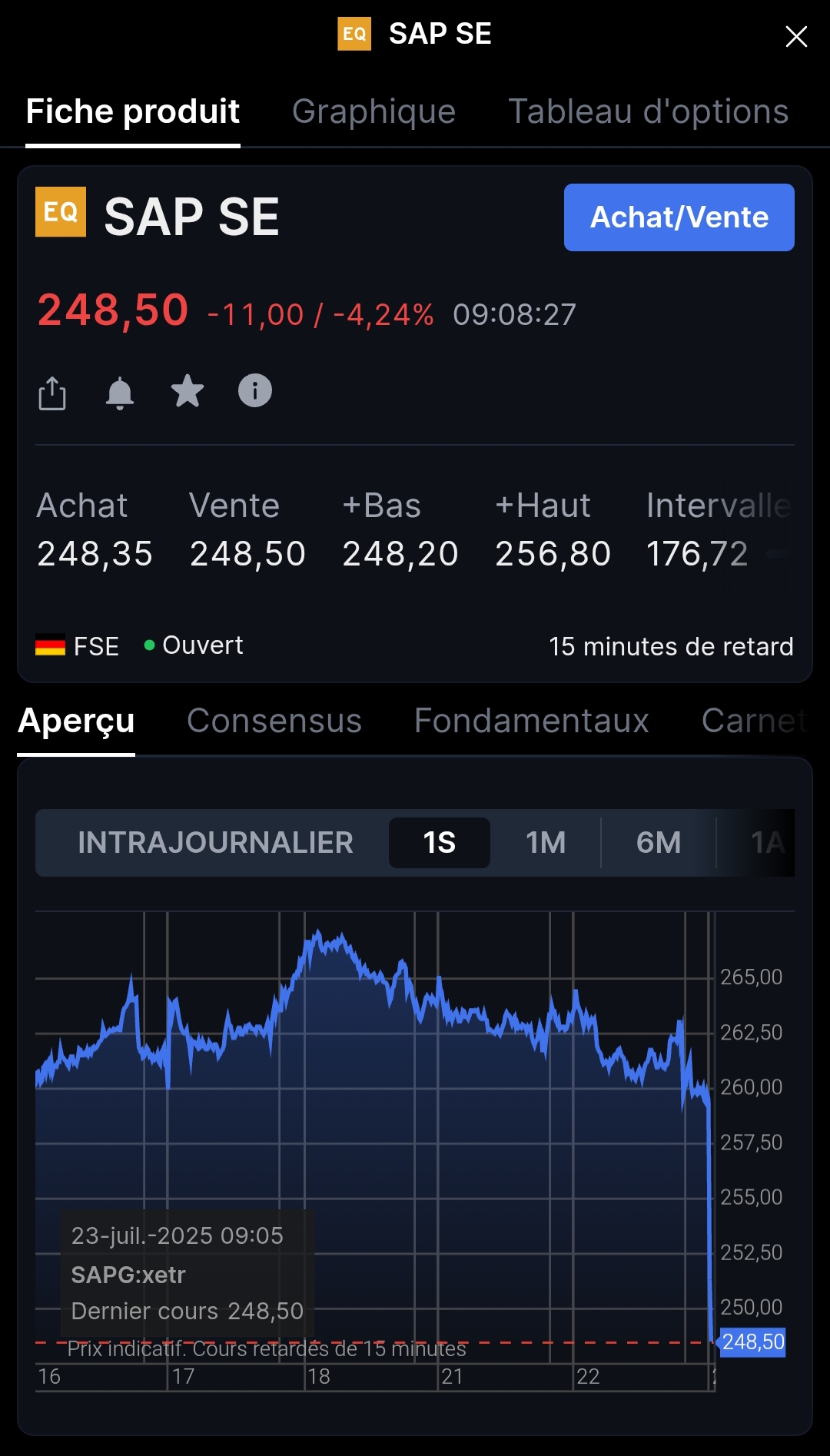Screen dimensions: 830x1456
Task: Close the SAP SE product sheet
Action: click(796, 36)
